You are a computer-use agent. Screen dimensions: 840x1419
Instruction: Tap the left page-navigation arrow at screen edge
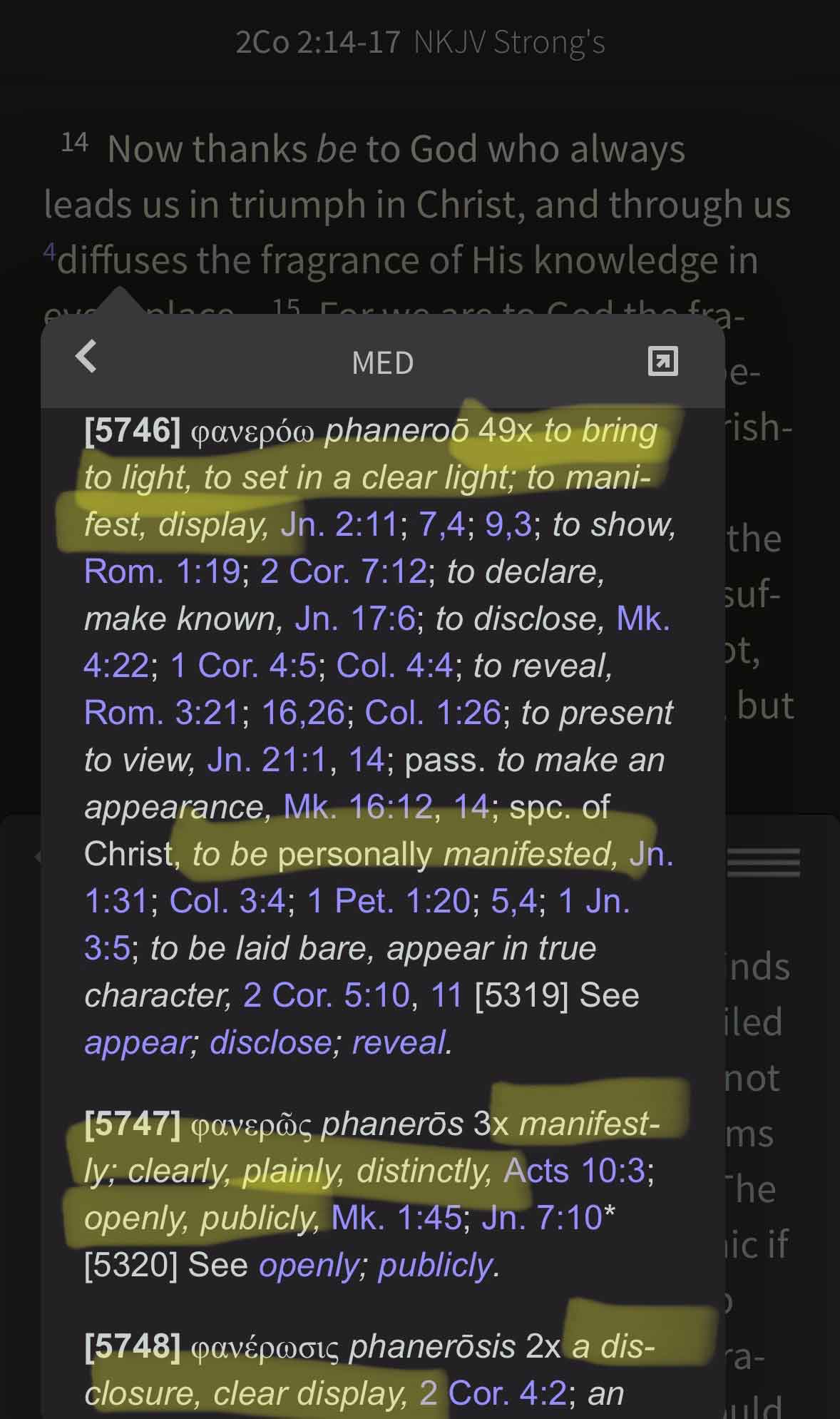click(39, 856)
